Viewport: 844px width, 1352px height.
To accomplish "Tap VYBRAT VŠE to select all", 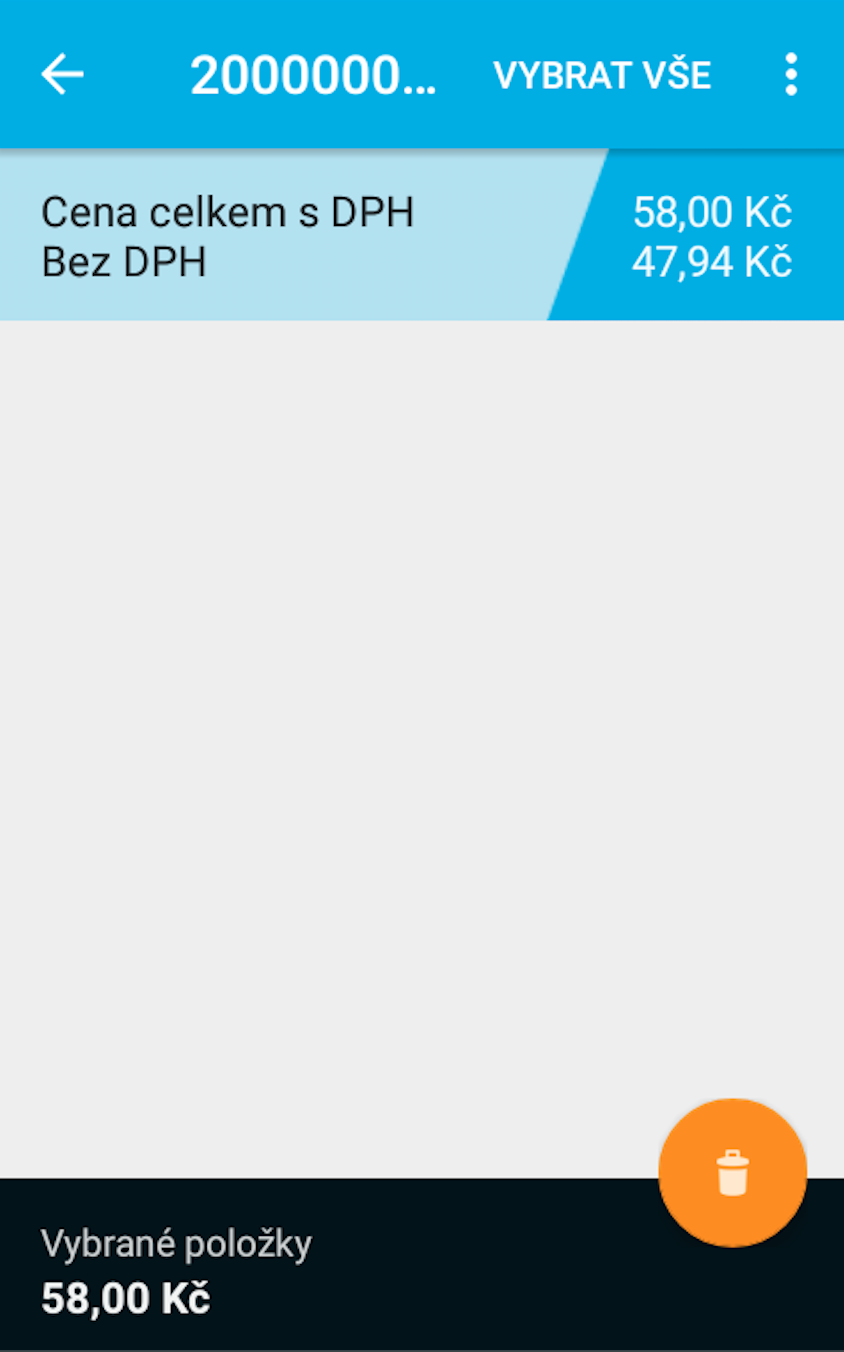I will tap(602, 76).
